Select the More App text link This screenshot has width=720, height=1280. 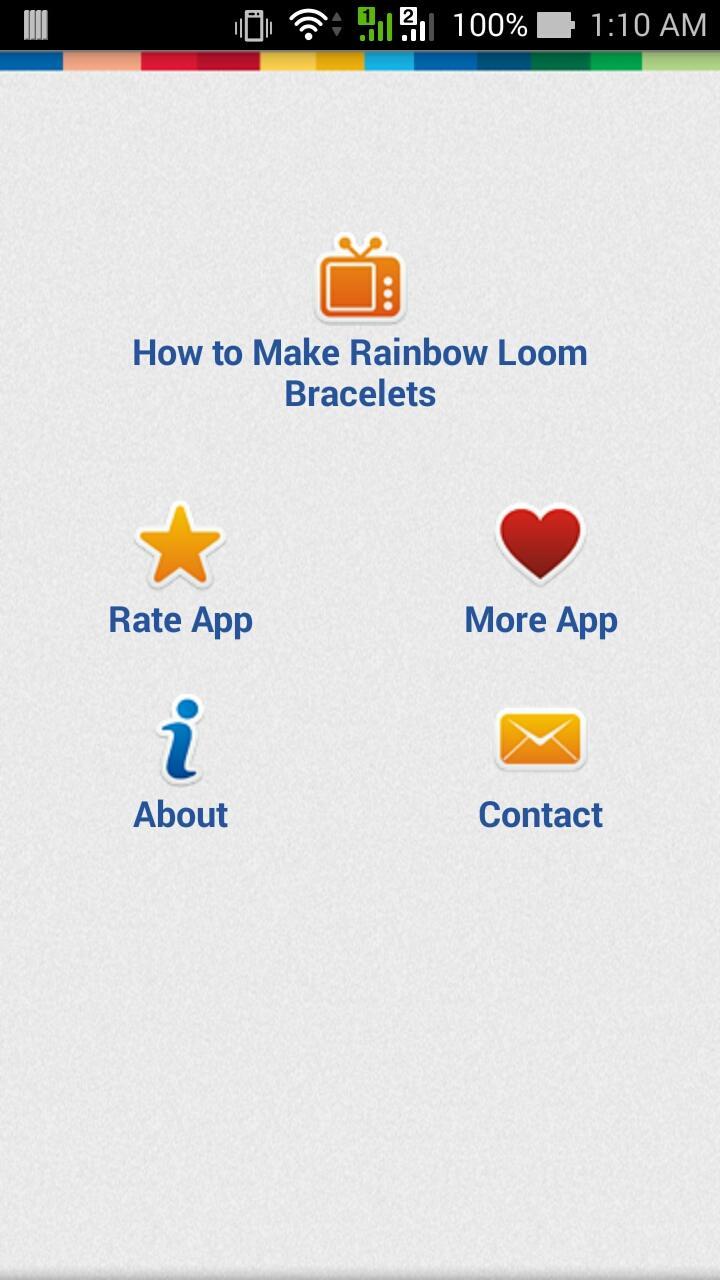pos(540,619)
